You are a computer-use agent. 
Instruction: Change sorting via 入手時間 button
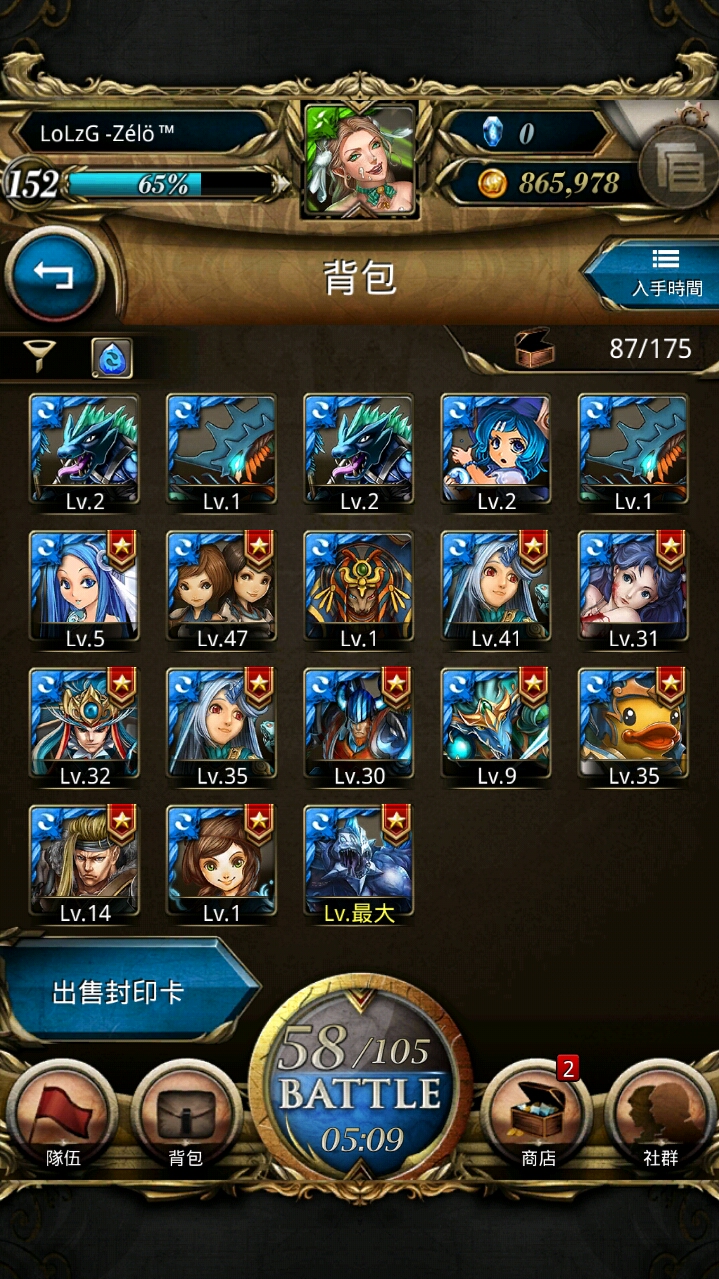click(x=655, y=273)
